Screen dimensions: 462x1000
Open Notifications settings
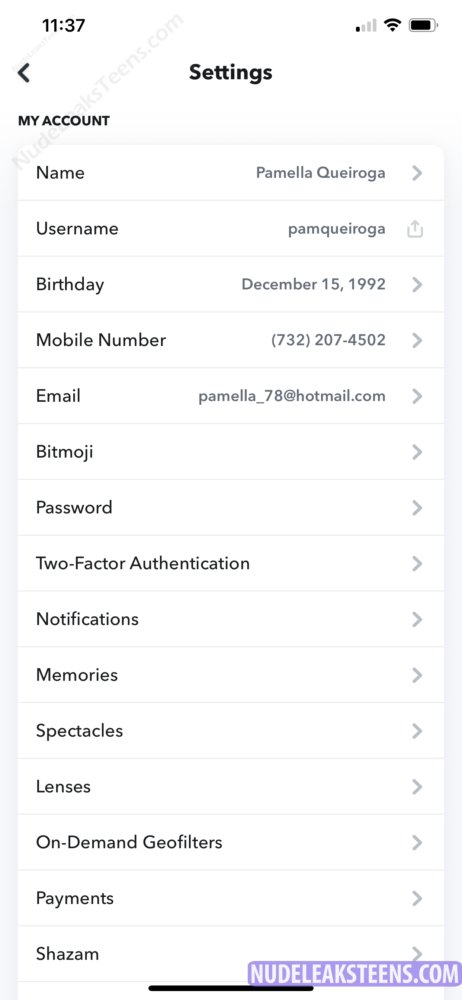pyautogui.click(x=230, y=619)
